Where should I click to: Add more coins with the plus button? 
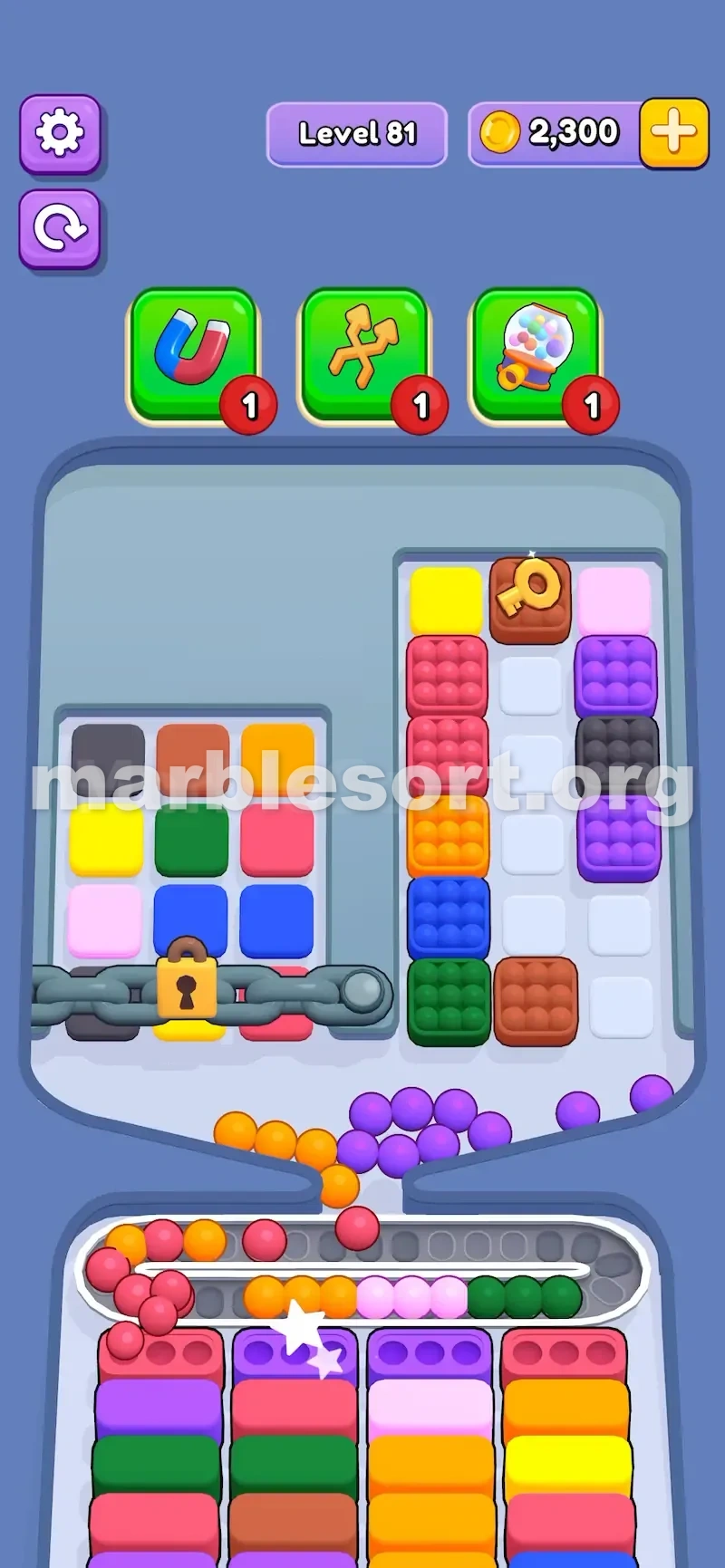674,134
